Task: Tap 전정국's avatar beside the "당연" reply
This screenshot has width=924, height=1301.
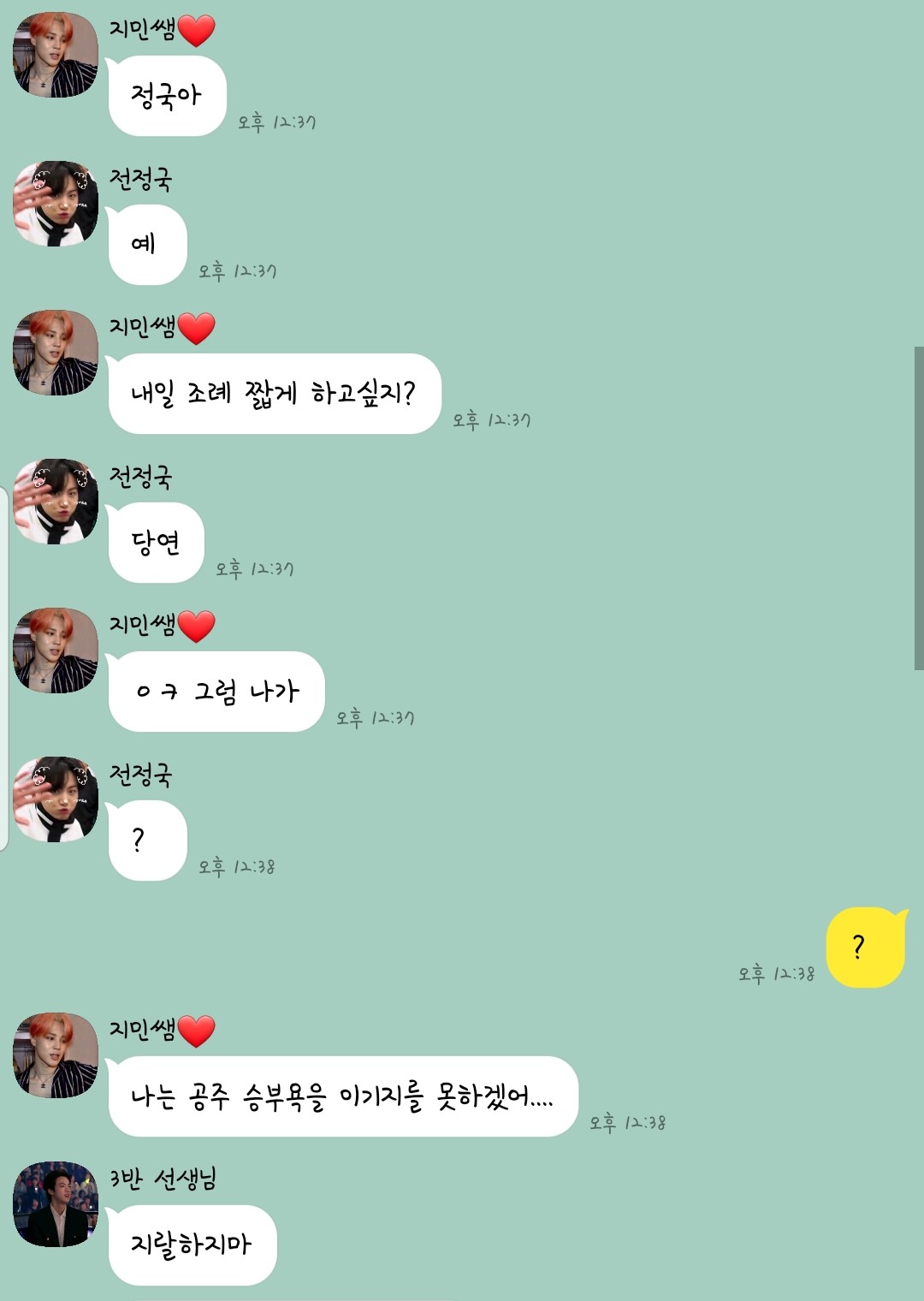Action: pyautogui.click(x=56, y=502)
